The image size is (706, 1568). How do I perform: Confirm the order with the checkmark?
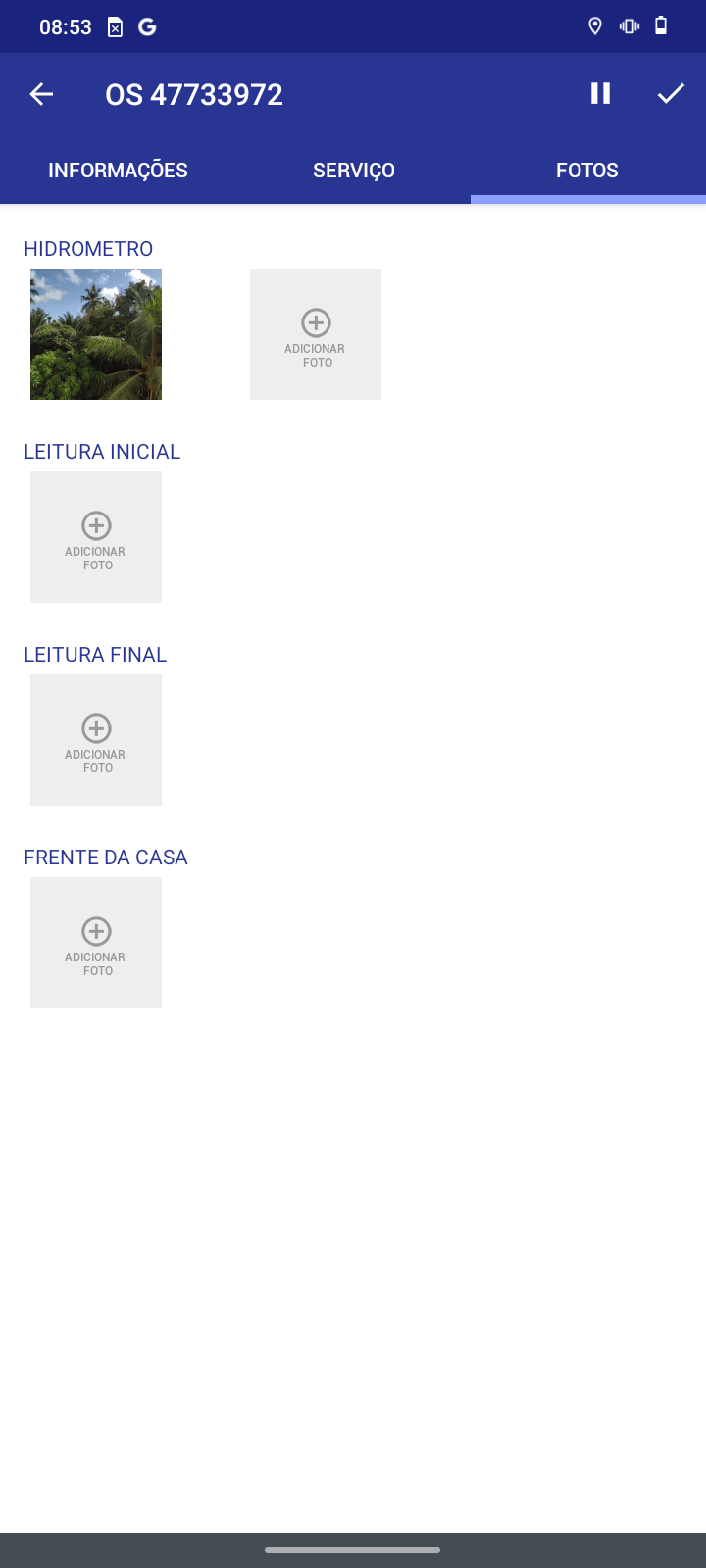click(671, 94)
